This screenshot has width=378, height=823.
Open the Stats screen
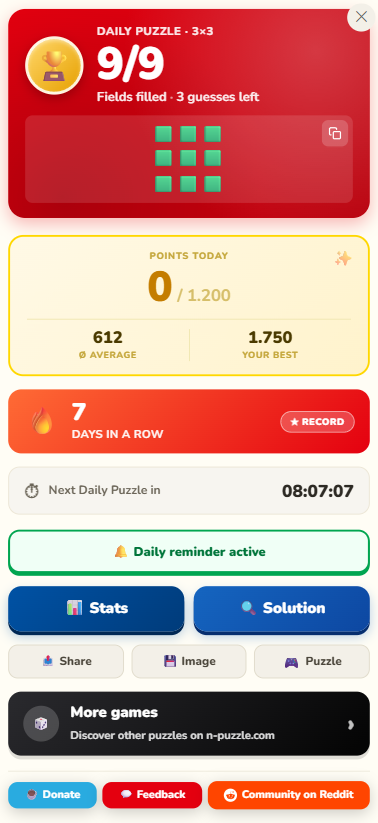96,608
